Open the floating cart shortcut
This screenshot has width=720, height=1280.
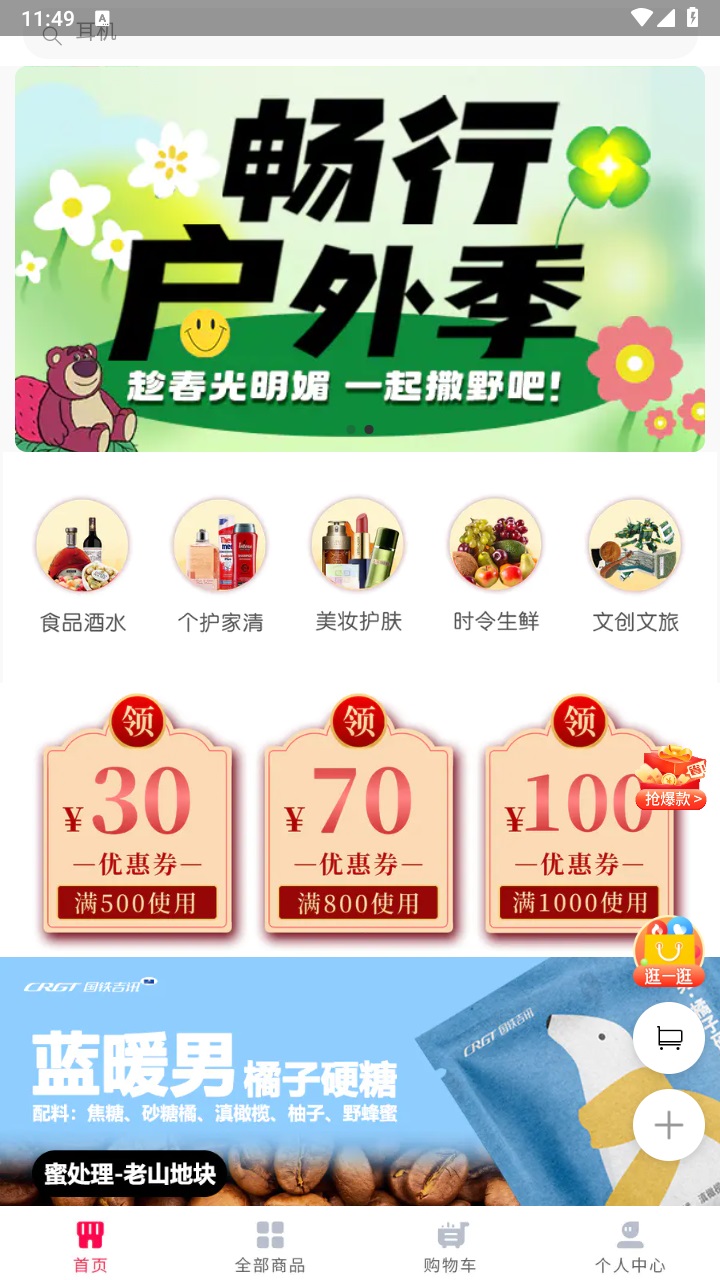668,1038
